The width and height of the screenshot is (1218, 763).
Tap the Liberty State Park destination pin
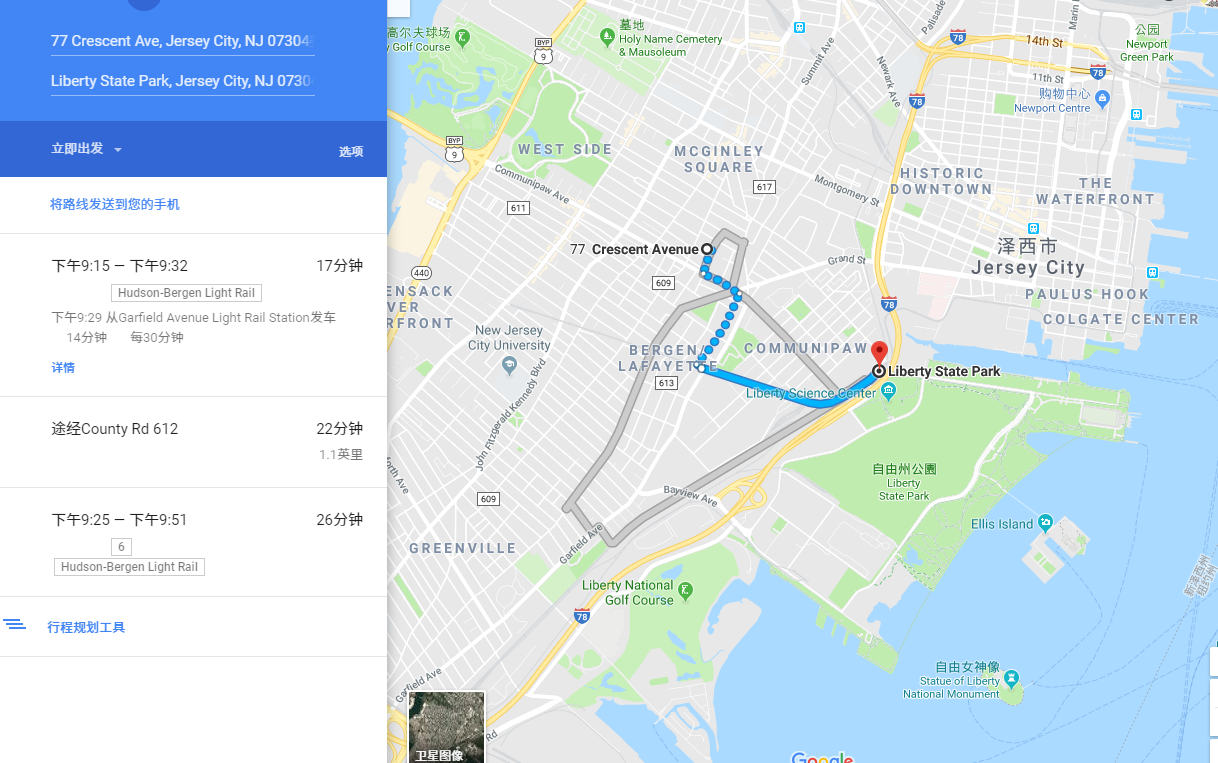[x=879, y=354]
